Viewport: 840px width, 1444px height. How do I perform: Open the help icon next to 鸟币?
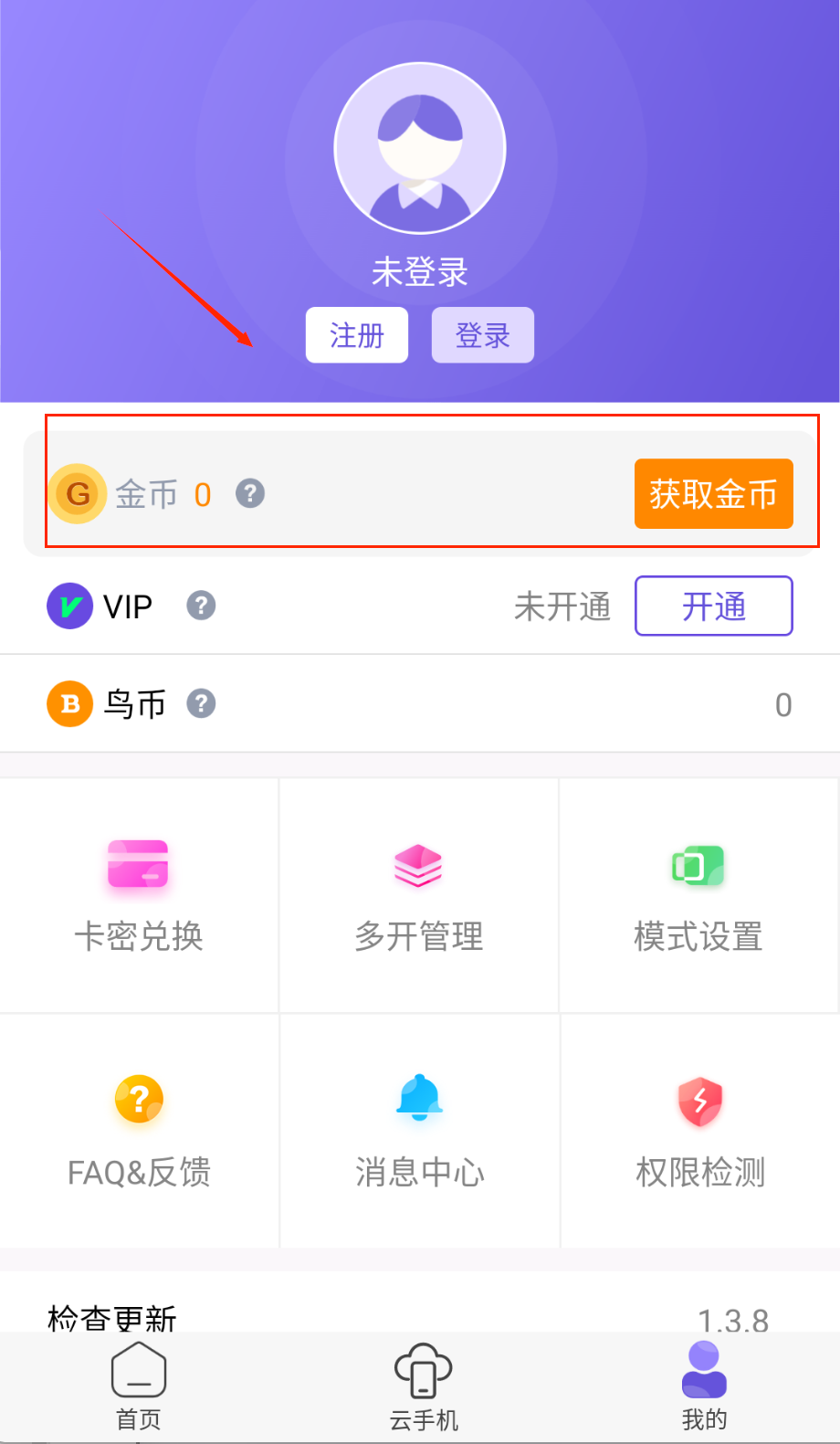[201, 703]
